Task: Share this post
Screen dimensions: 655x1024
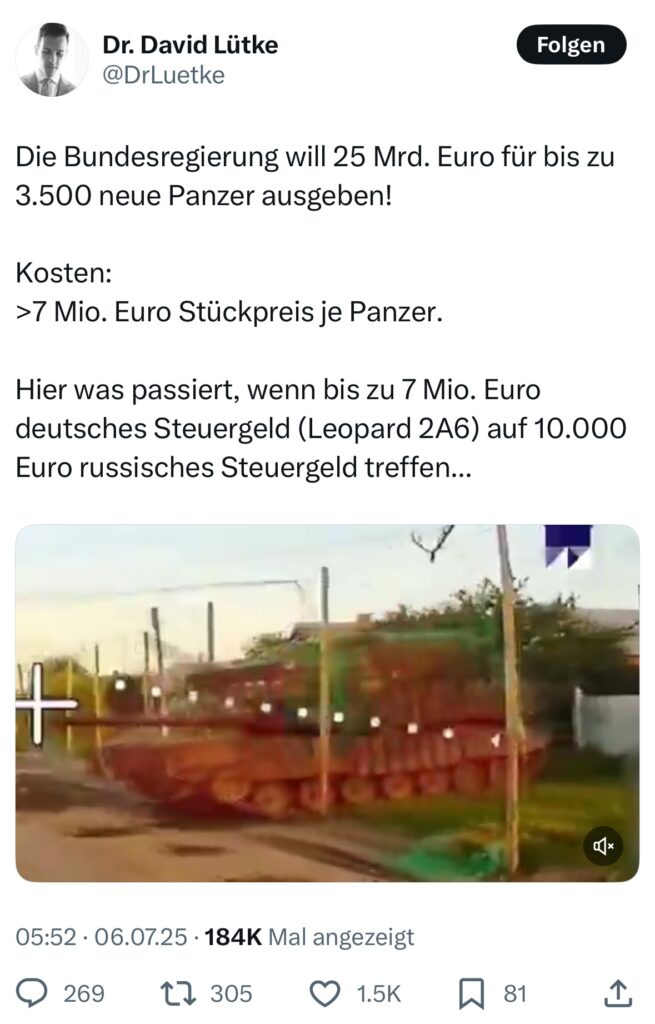Action: [619, 993]
